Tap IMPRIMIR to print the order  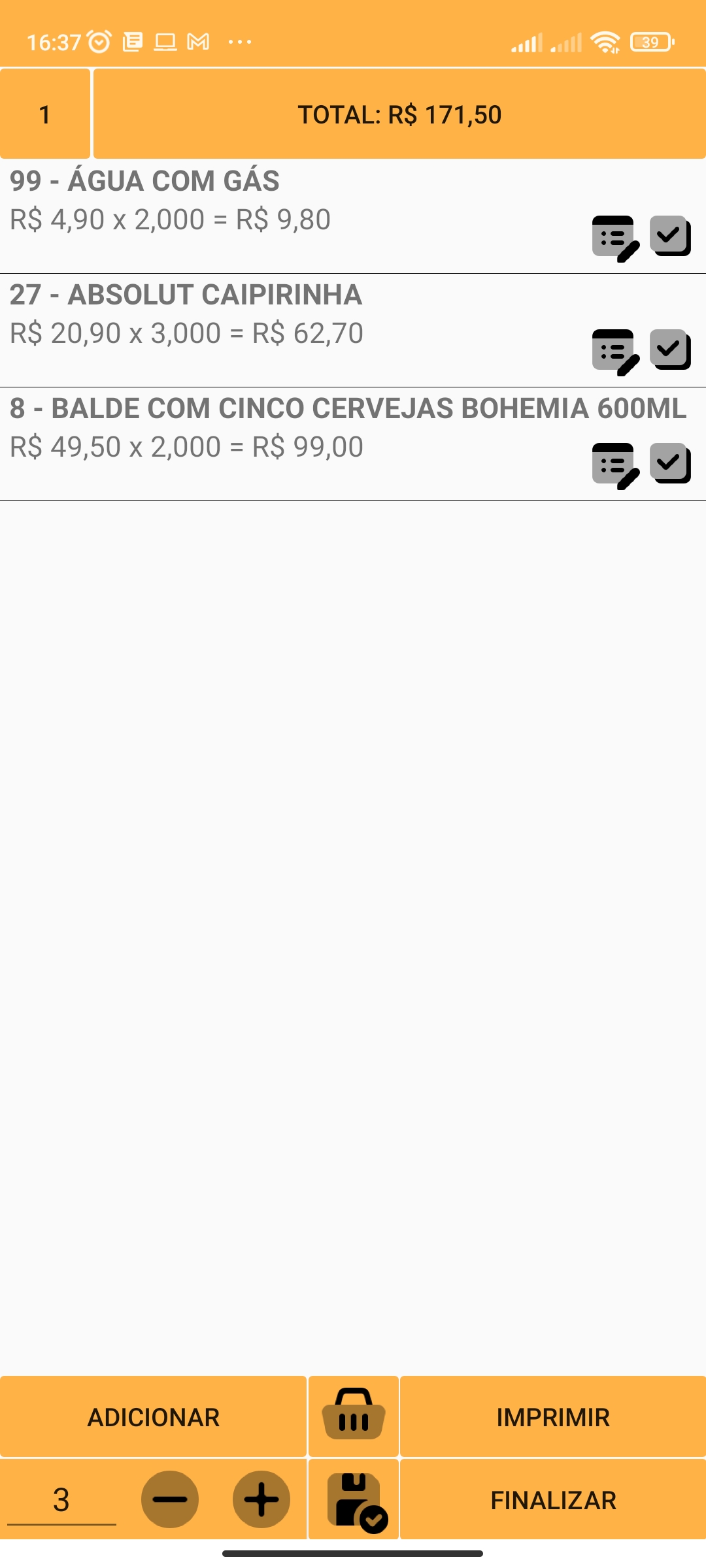point(553,1417)
